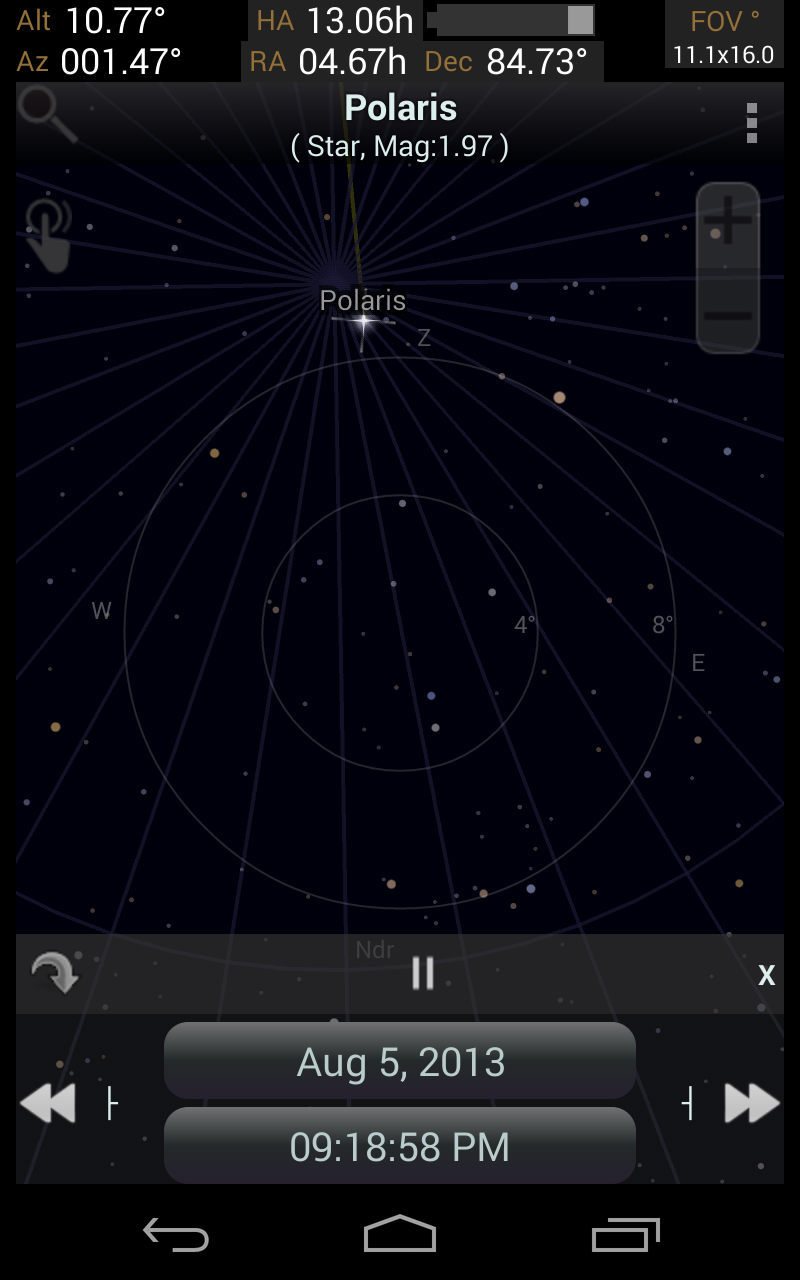Skip time backward with double-left arrows
The image size is (800, 1280).
[x=46, y=1103]
